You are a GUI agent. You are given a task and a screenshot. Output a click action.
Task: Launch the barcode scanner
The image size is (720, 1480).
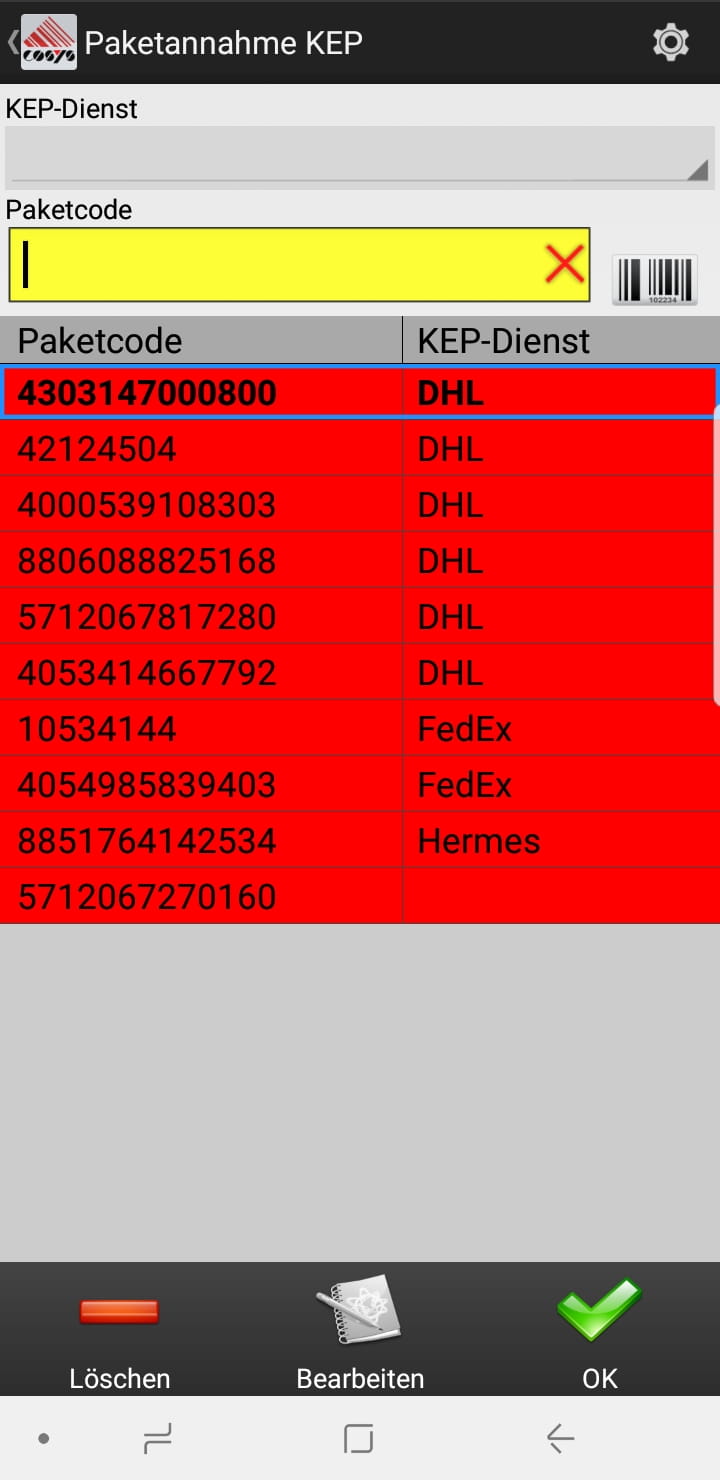point(655,279)
